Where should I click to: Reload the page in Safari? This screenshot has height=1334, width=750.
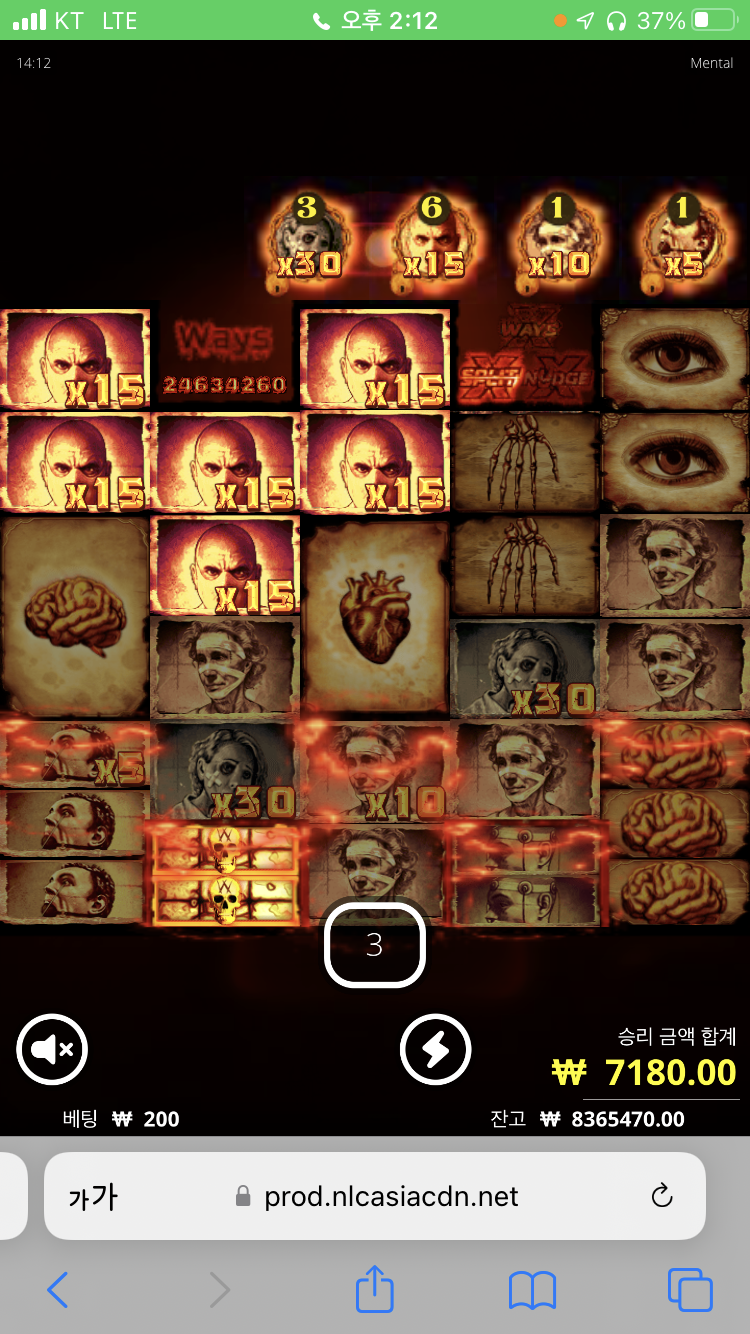(662, 1196)
